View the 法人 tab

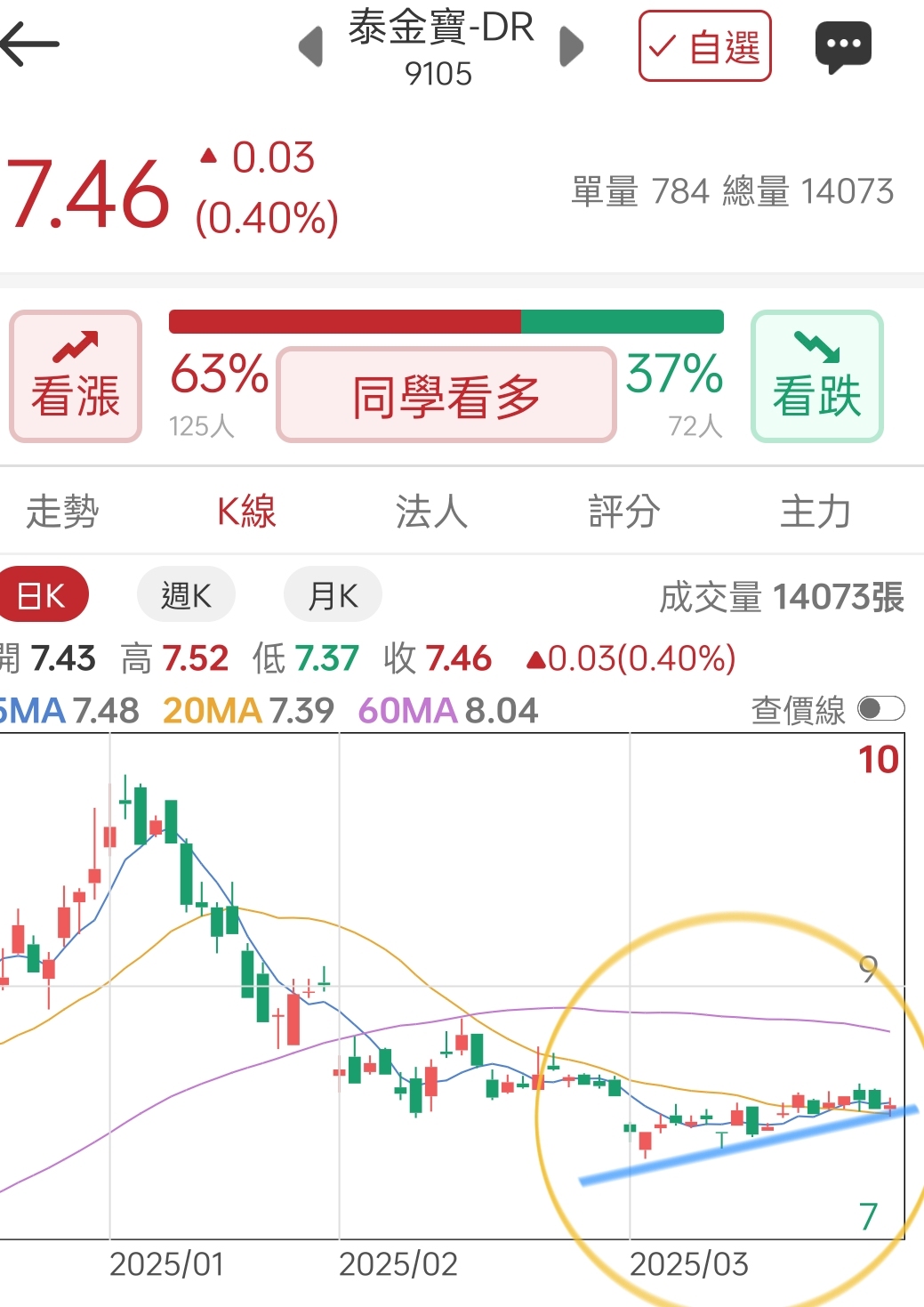point(431,512)
